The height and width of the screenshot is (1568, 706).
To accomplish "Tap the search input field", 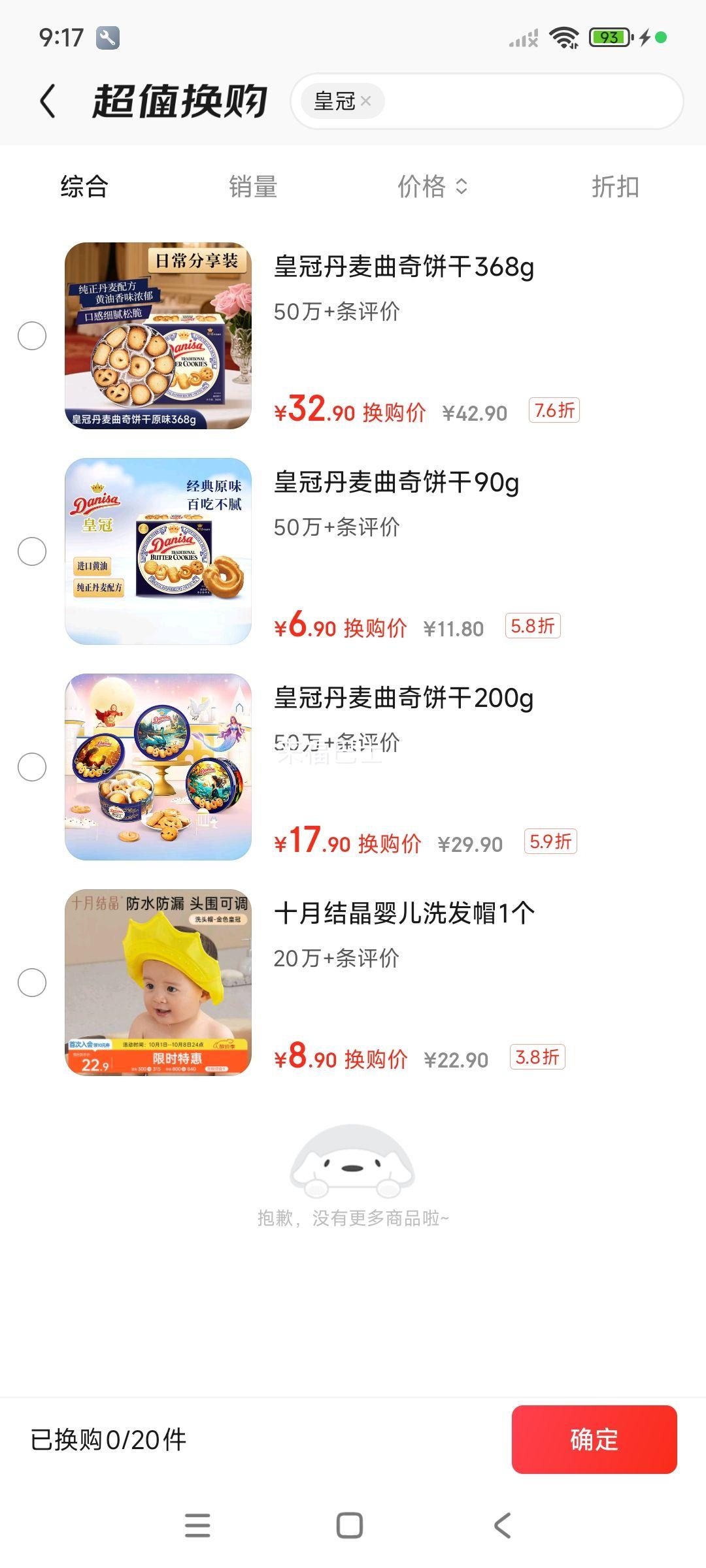I will (529, 101).
